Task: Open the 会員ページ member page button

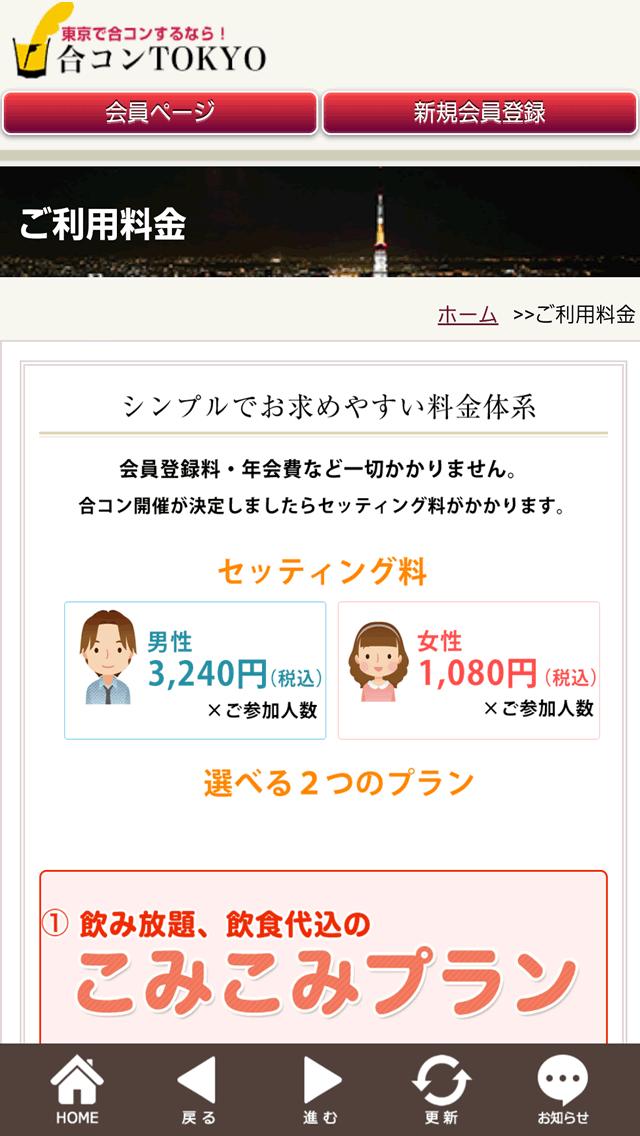Action: 160,113
